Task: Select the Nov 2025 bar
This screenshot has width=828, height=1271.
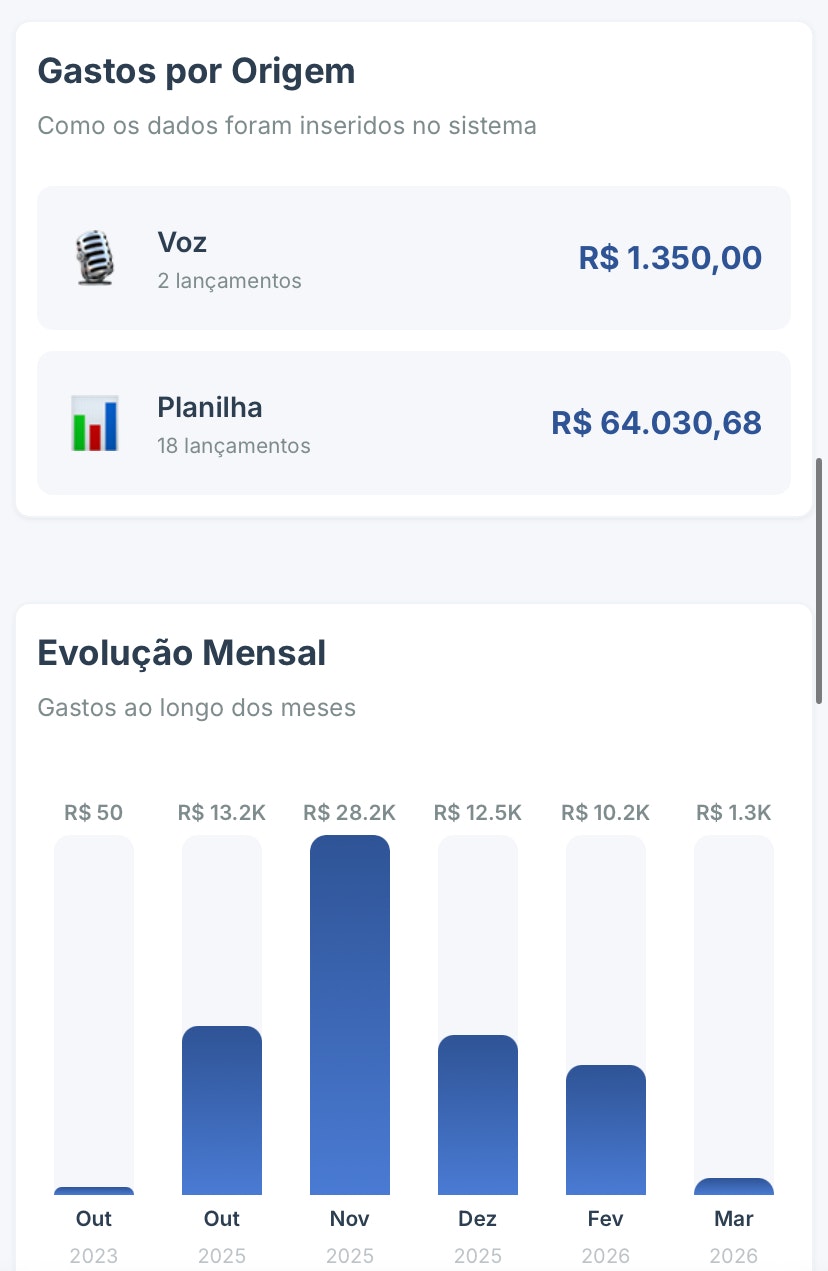Action: [350, 1014]
